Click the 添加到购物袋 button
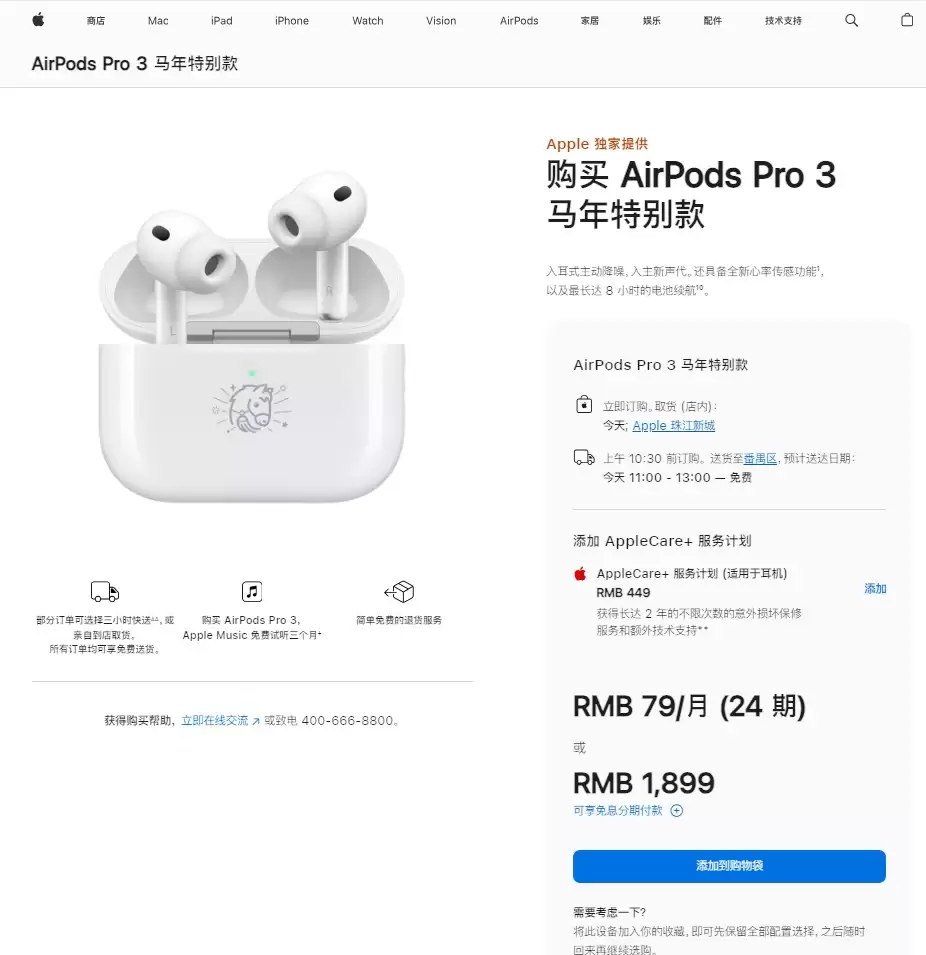This screenshot has width=926, height=955. click(x=728, y=866)
